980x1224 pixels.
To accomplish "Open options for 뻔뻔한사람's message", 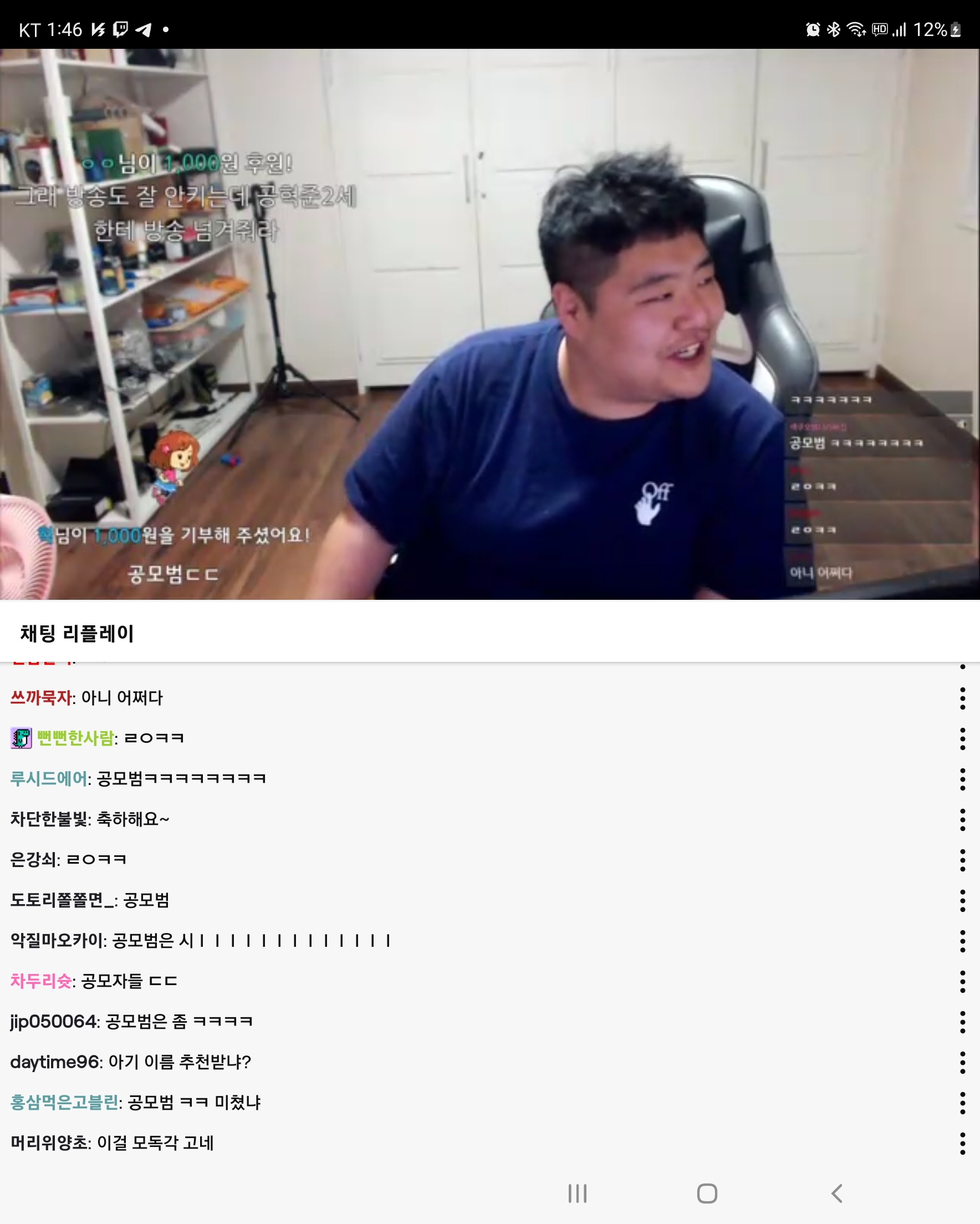I will [962, 738].
